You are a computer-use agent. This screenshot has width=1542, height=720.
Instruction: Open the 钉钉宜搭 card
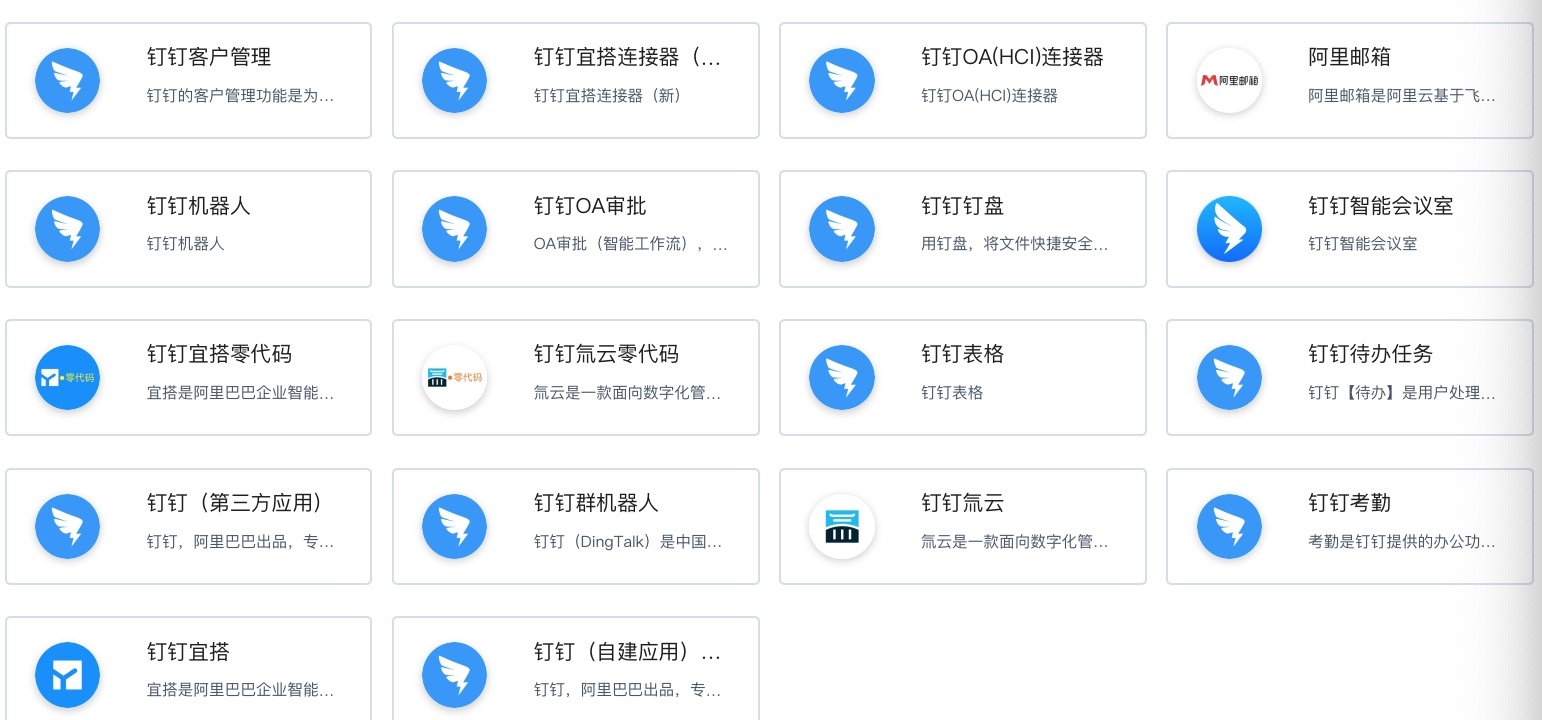tap(188, 670)
